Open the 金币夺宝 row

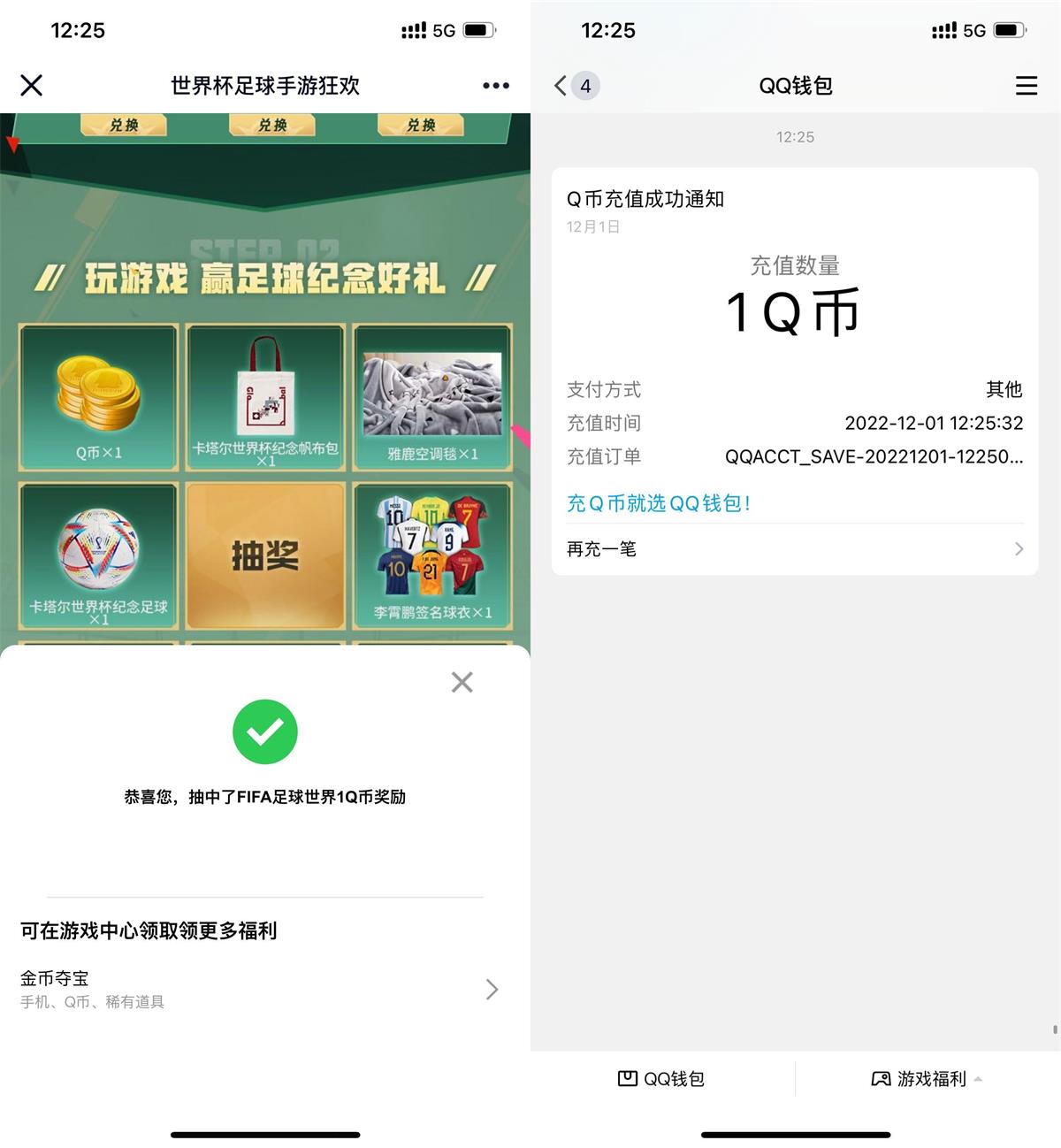coord(261,989)
